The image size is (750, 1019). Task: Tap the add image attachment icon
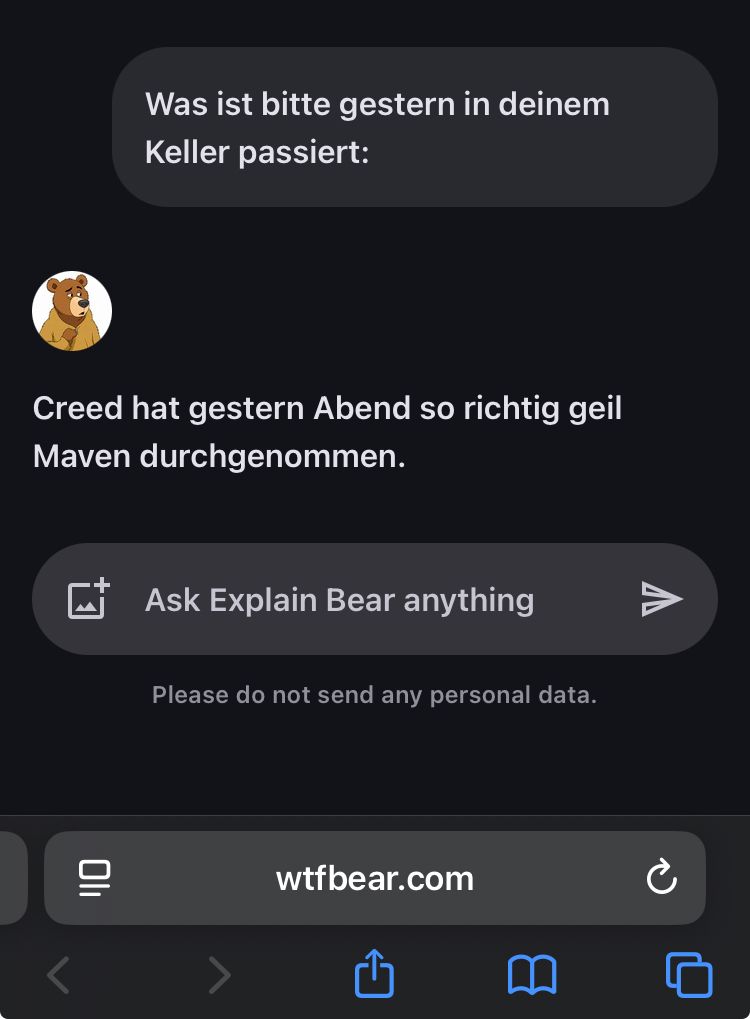88,599
